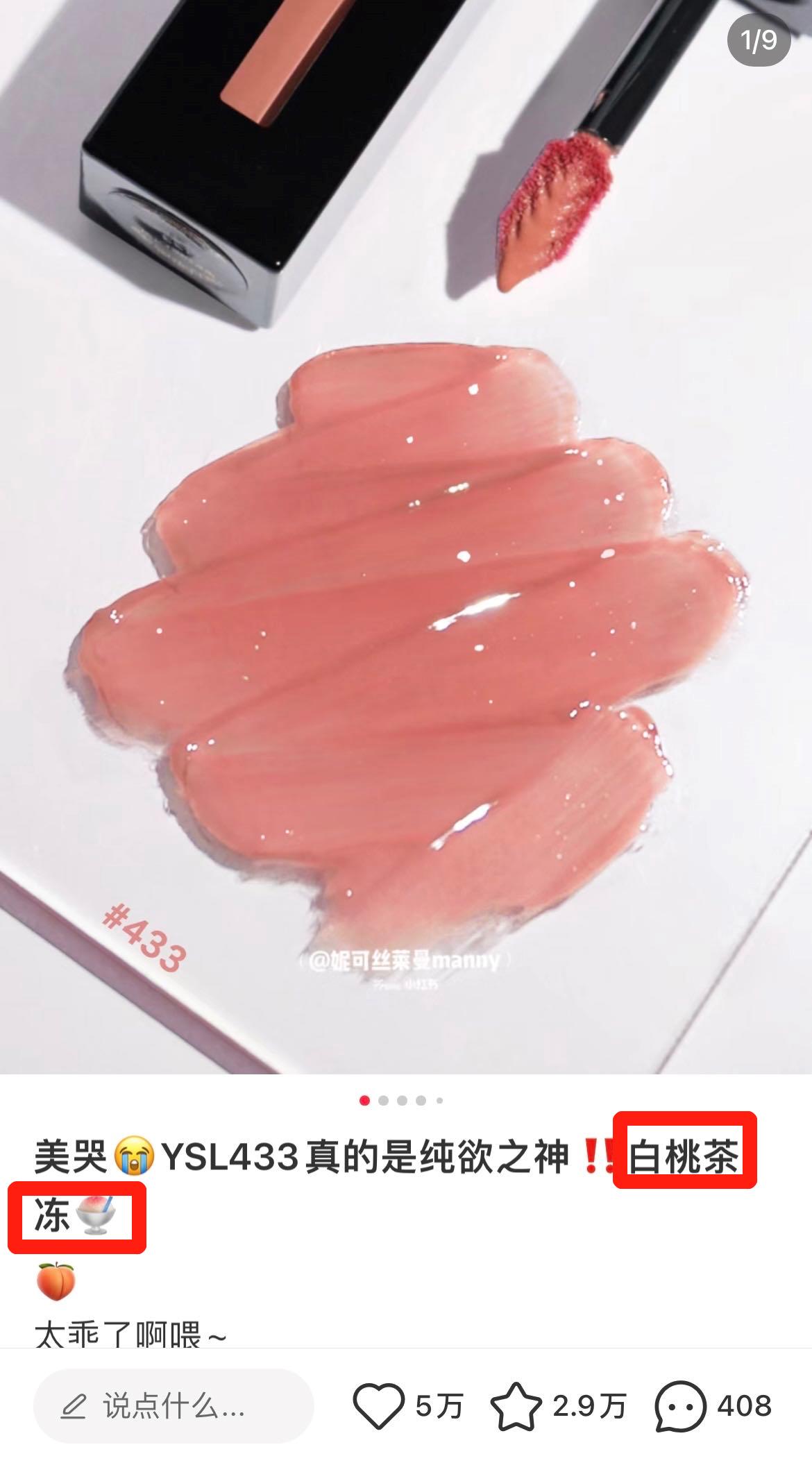The width and height of the screenshot is (812, 1463).
Task: Open the comments bubble with 408 replies
Action: [x=681, y=1406]
